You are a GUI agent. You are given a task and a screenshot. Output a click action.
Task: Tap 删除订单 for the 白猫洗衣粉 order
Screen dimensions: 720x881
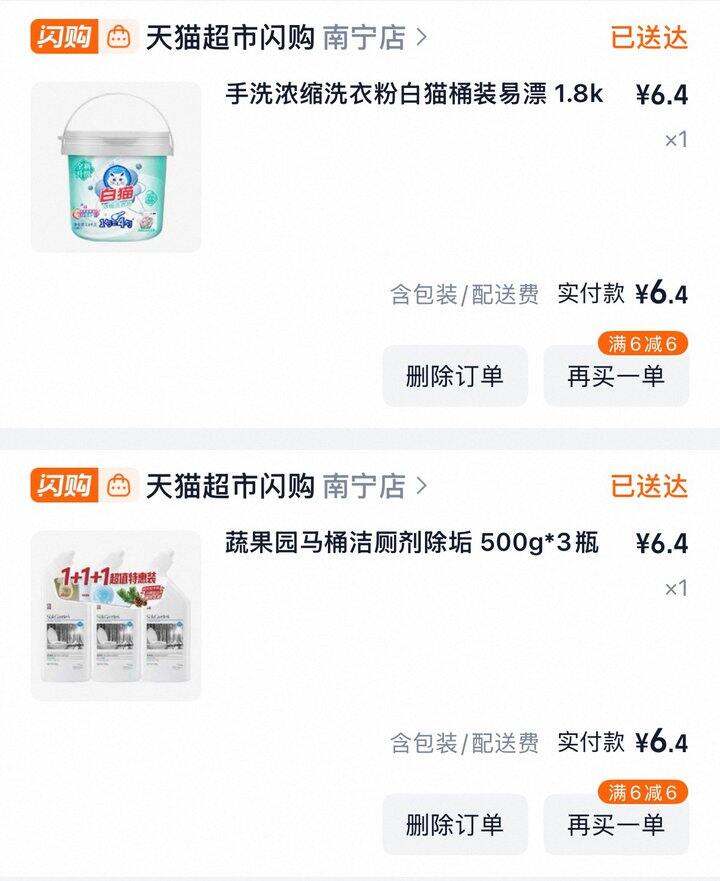point(454,376)
